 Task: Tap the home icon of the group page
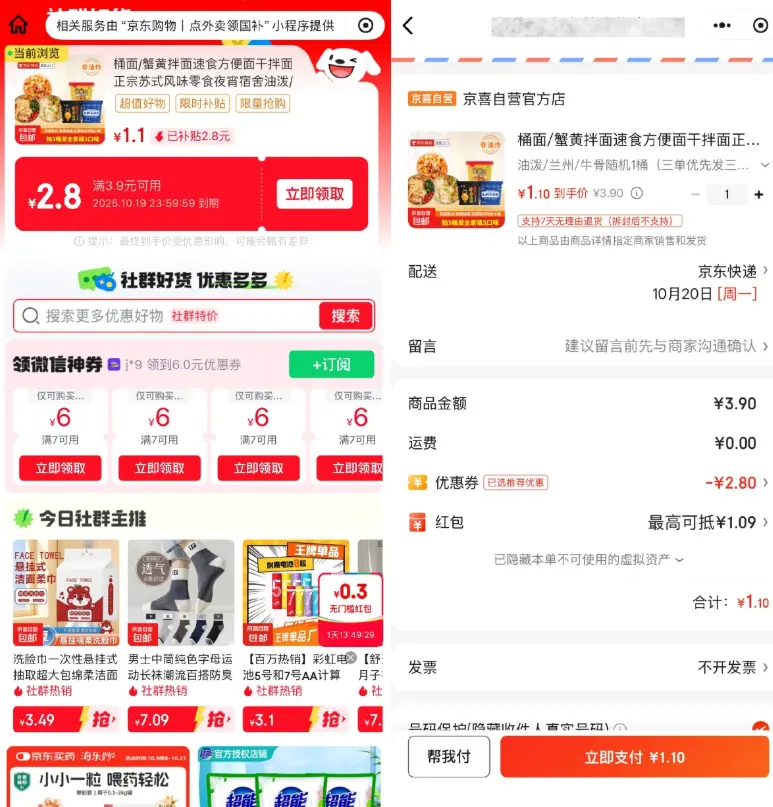click(18, 25)
